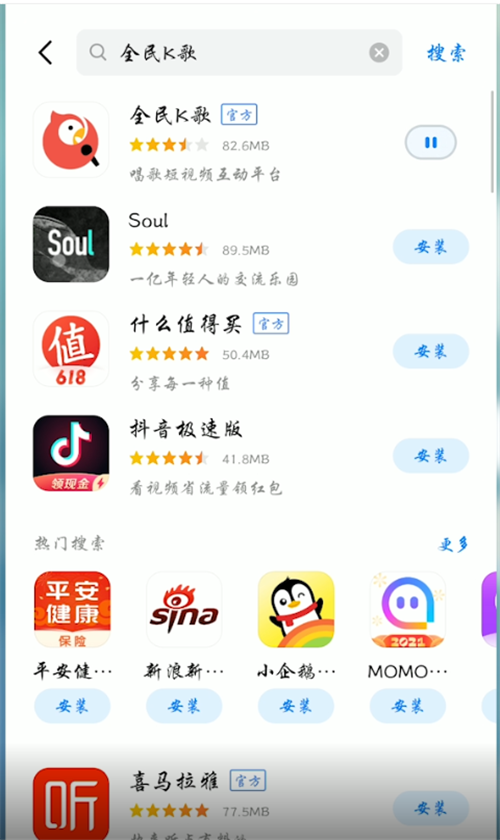The height and width of the screenshot is (840, 500).
Task: View more hot searches via 更多
Action: (453, 544)
